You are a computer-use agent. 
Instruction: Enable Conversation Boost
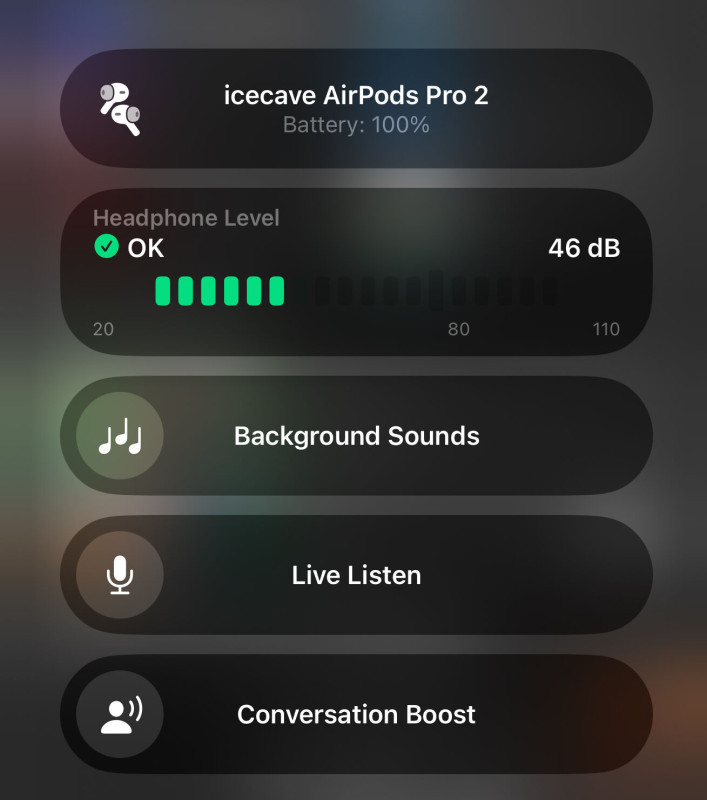pyautogui.click(x=120, y=715)
